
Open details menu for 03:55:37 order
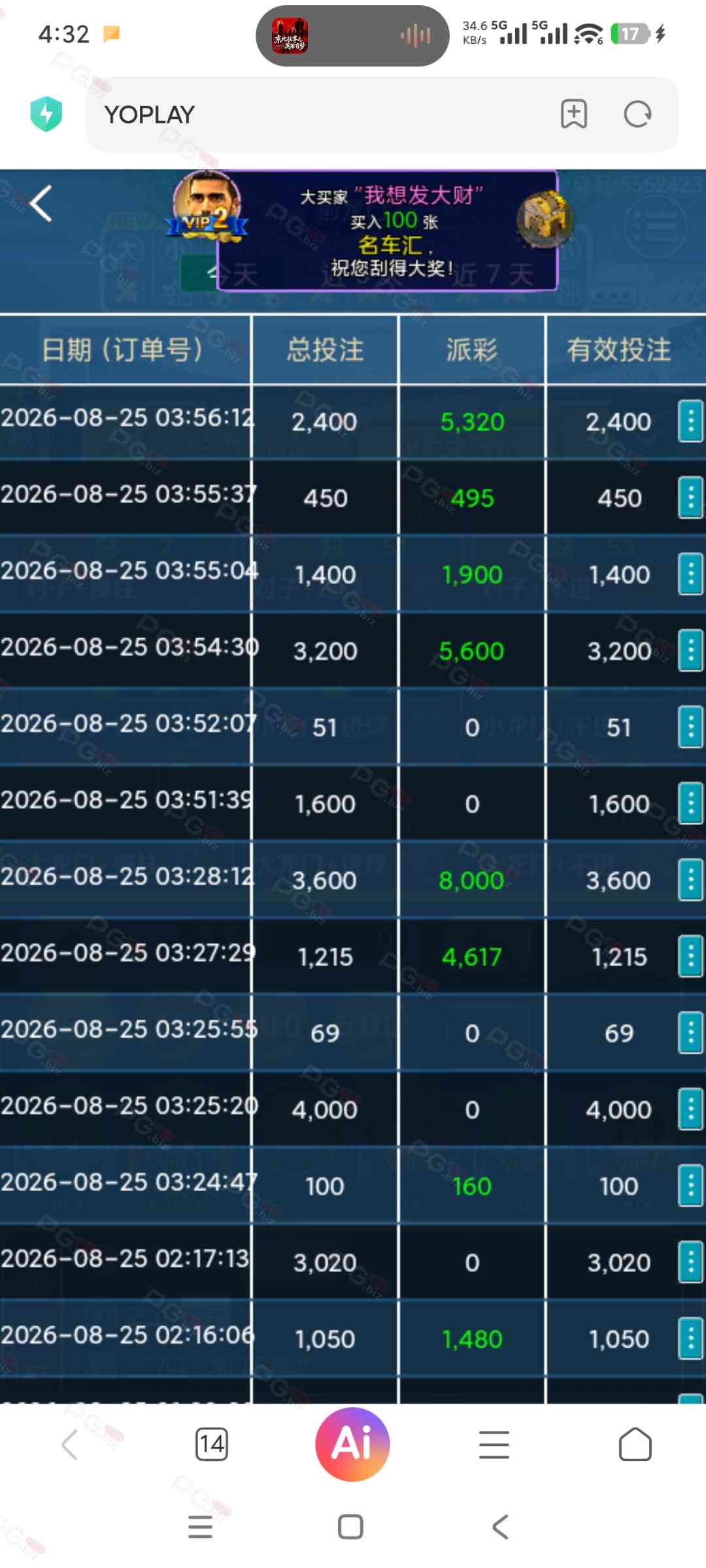(x=690, y=498)
